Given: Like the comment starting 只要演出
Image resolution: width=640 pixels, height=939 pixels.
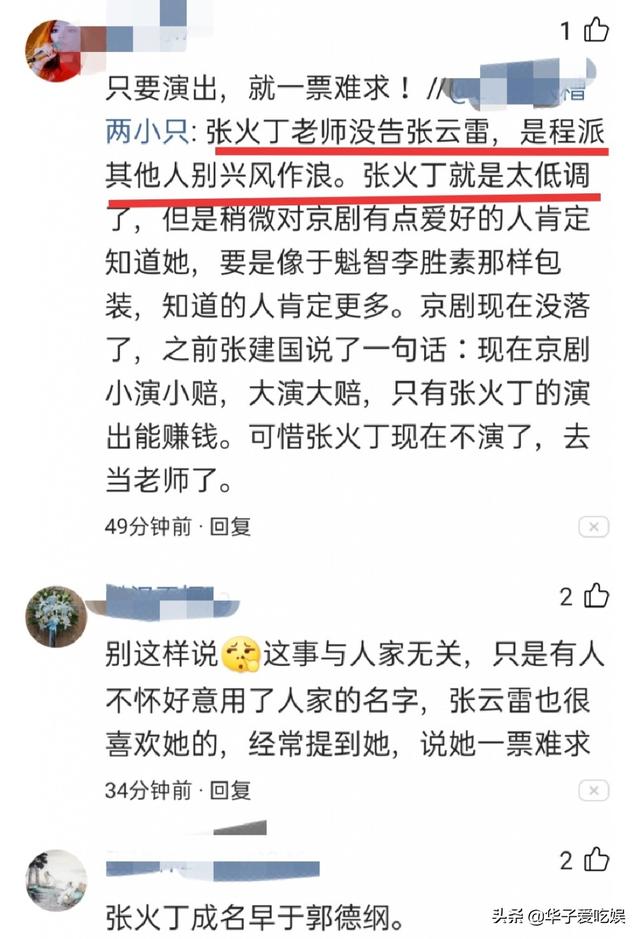Looking at the screenshot, I should [x=596, y=30].
